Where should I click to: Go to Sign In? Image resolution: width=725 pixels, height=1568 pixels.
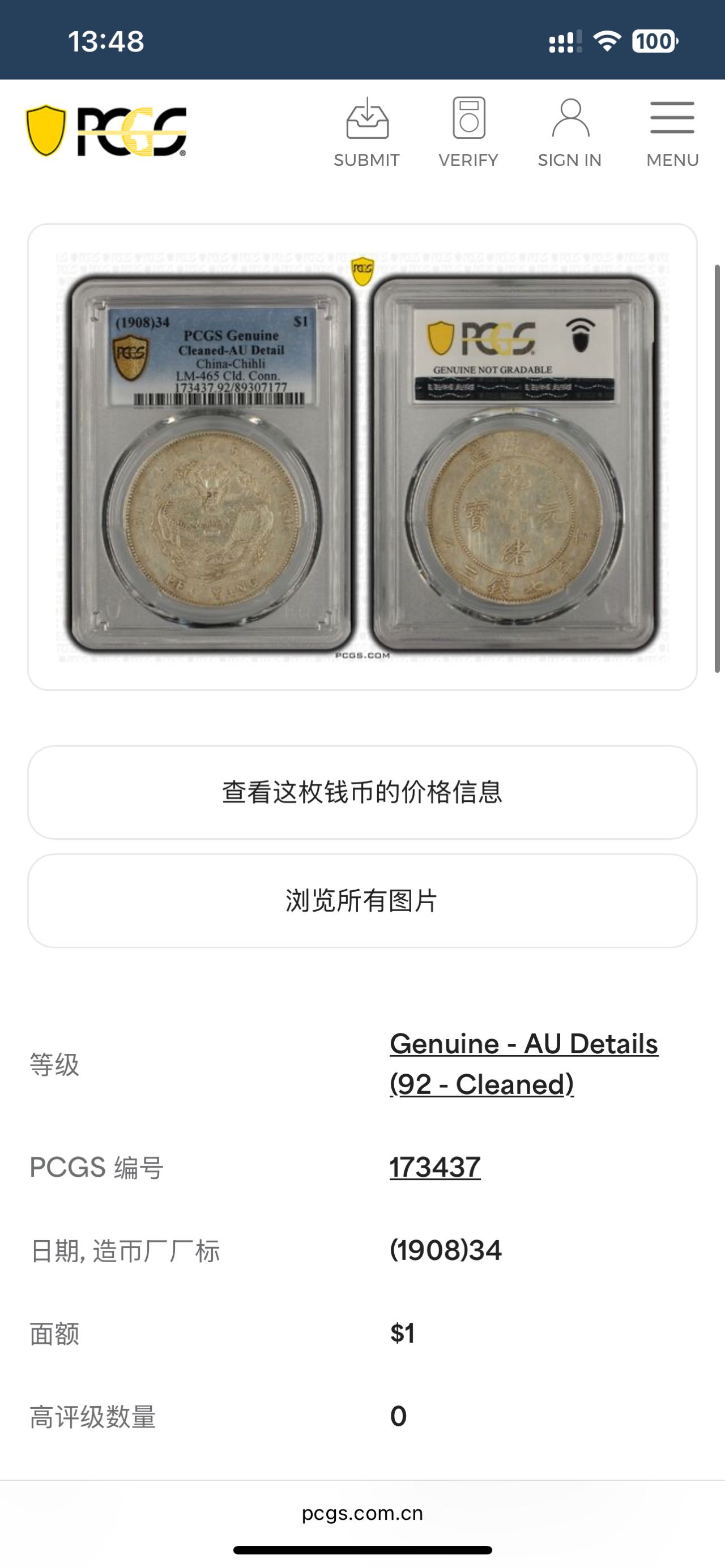click(x=570, y=133)
